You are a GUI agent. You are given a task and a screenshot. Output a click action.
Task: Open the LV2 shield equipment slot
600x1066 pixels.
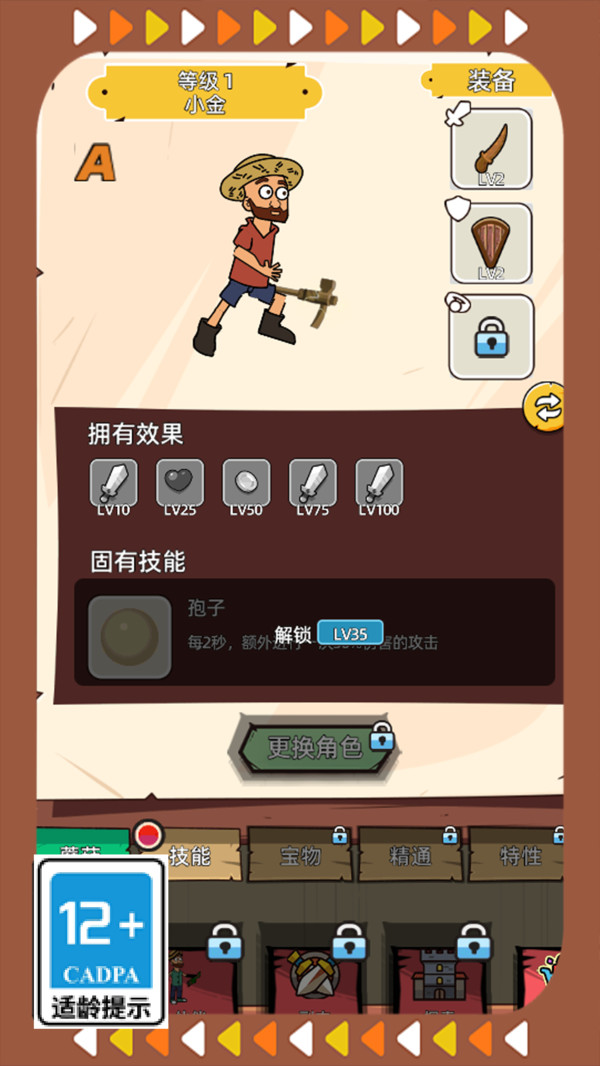[491, 243]
